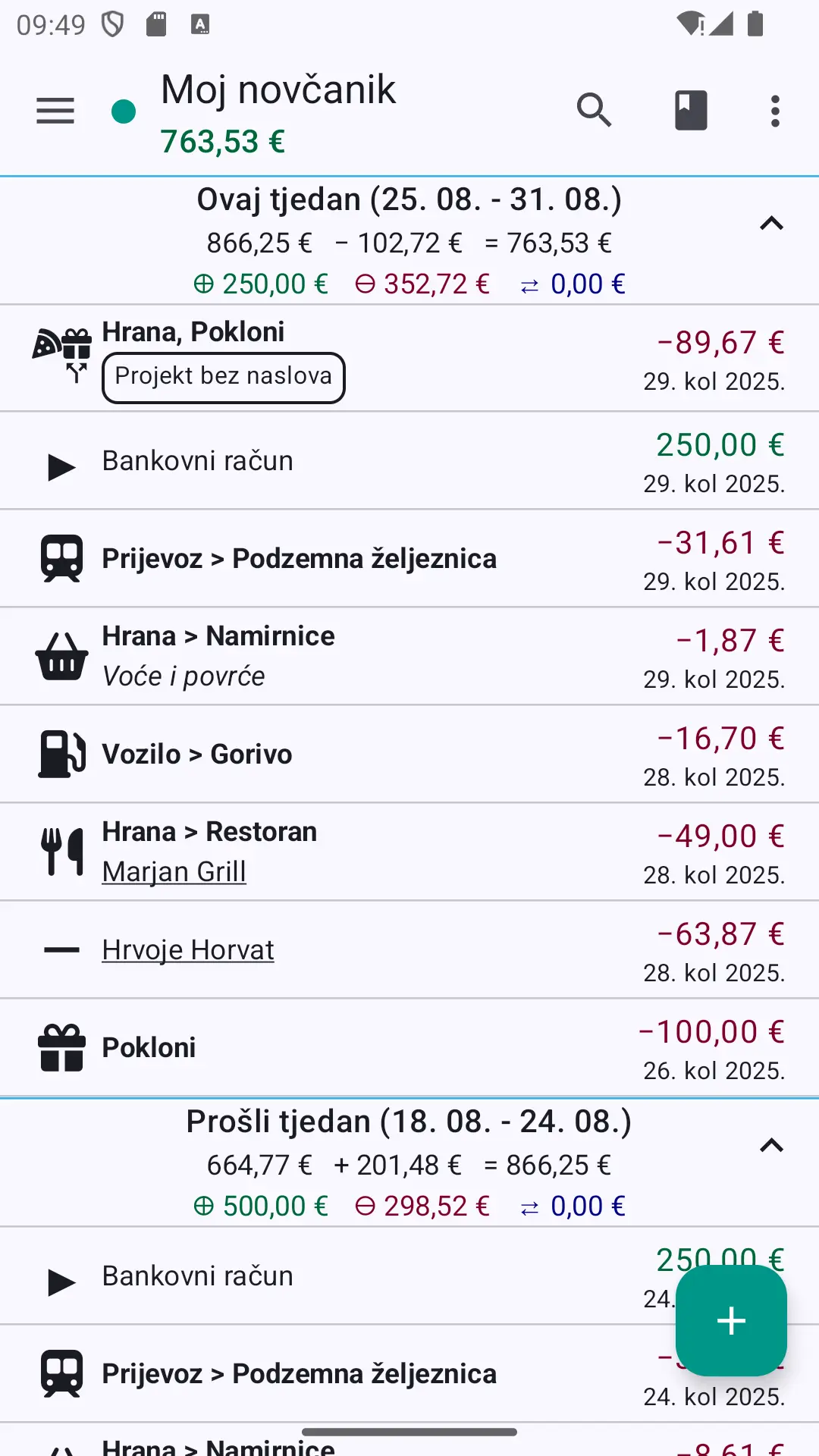Screen dimensions: 819x1456
Task: Open the Voće i povrće groceries entry
Action: [409, 657]
